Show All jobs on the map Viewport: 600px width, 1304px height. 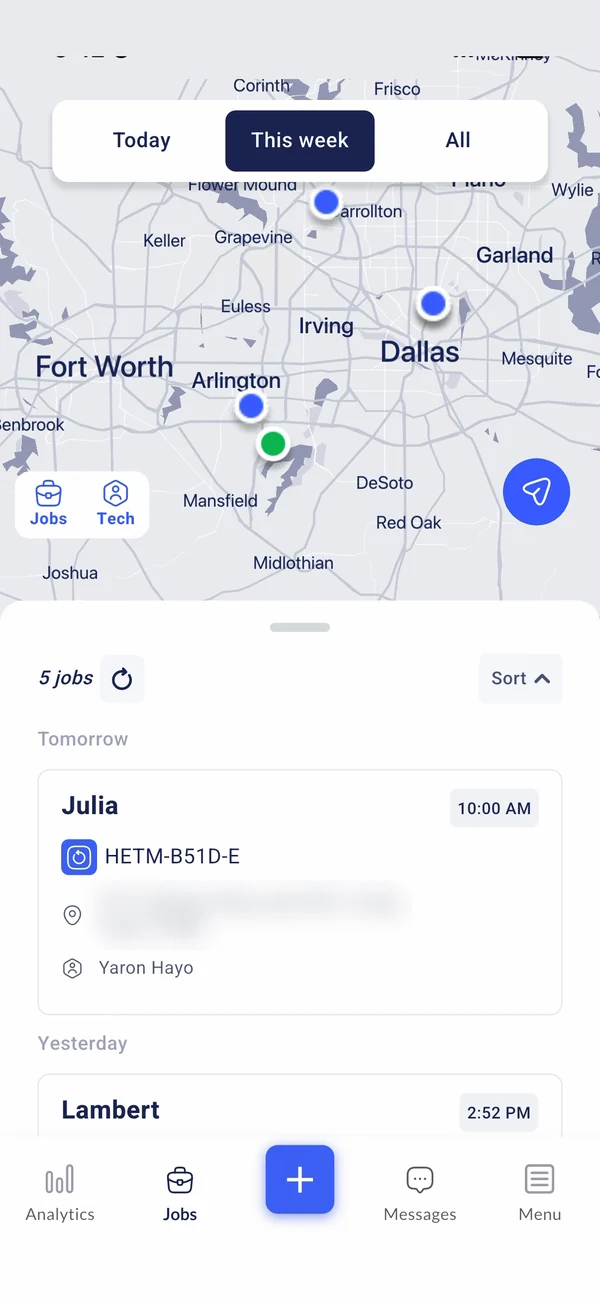point(458,141)
